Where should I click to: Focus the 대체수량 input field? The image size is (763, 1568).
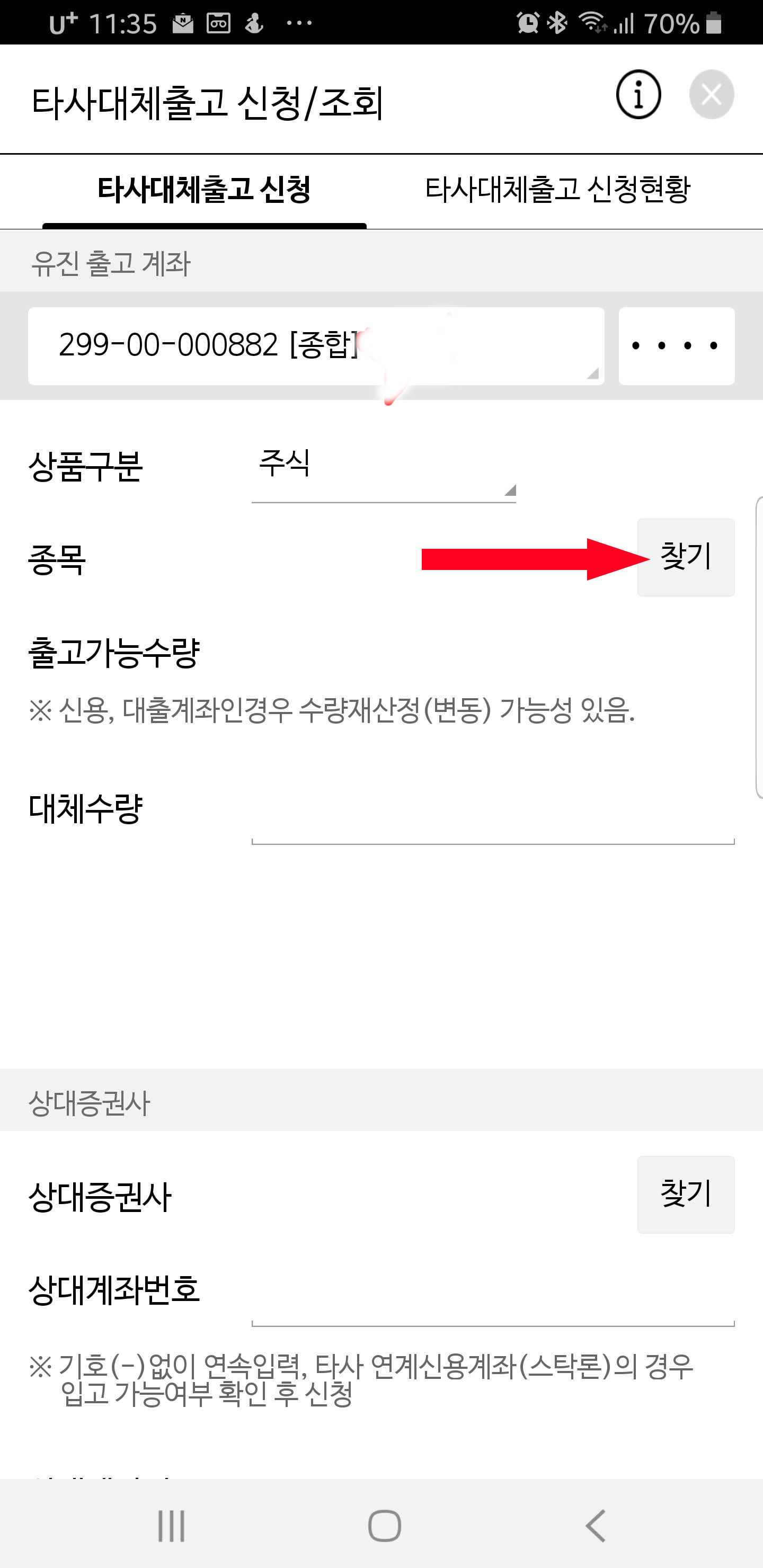(x=493, y=812)
